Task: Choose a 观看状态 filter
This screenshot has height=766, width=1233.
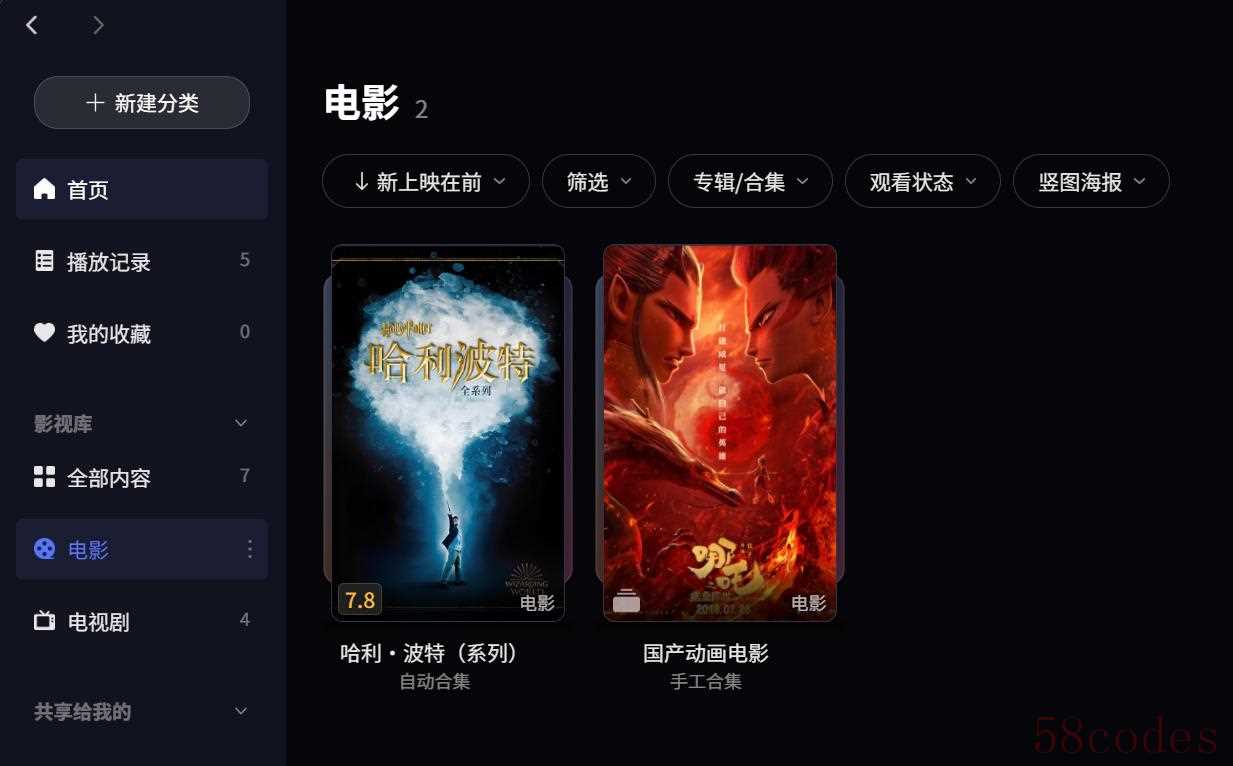Action: click(922, 181)
